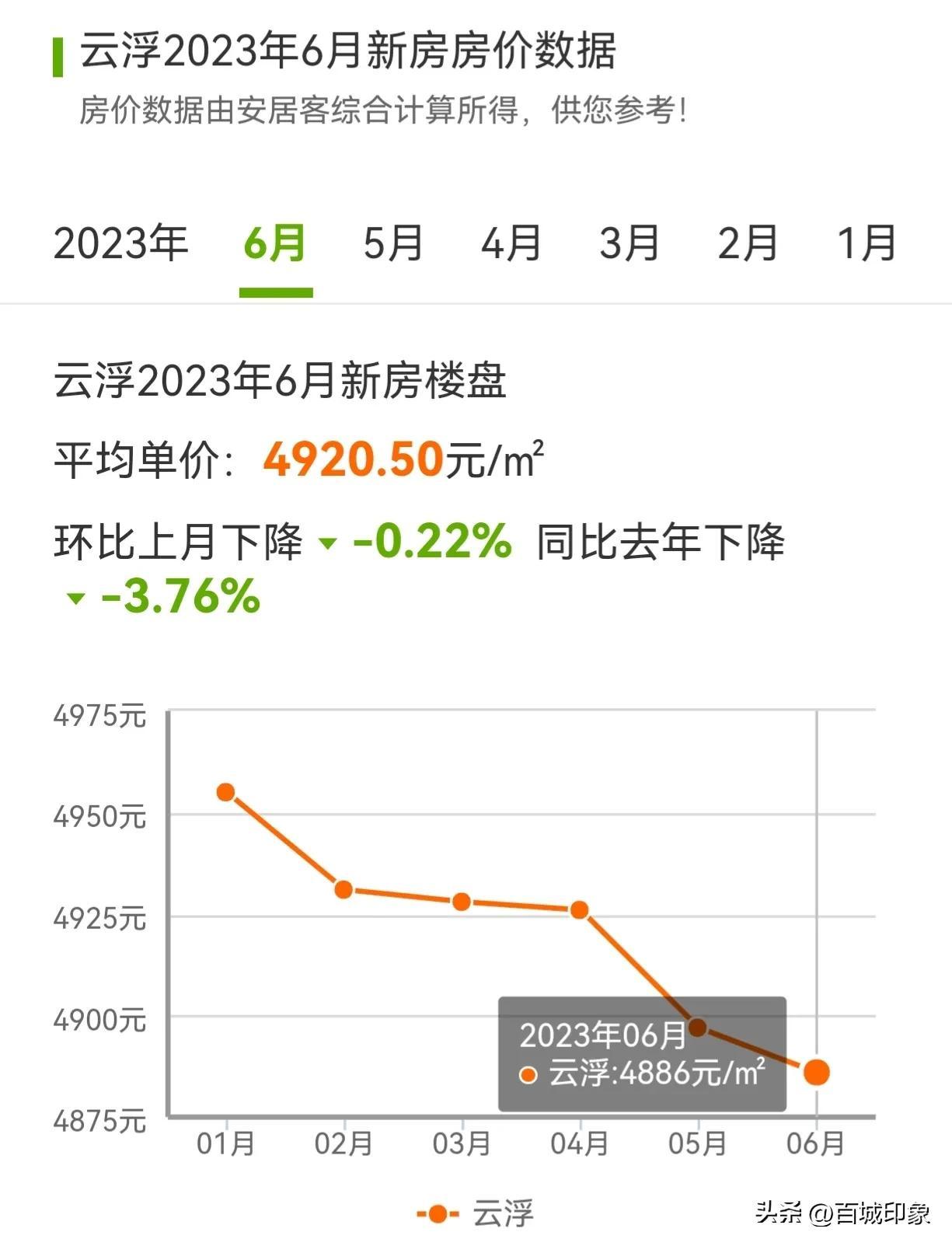Toggle the 云浮 legend series
Screen dimensions: 952x1246
(x=476, y=1213)
